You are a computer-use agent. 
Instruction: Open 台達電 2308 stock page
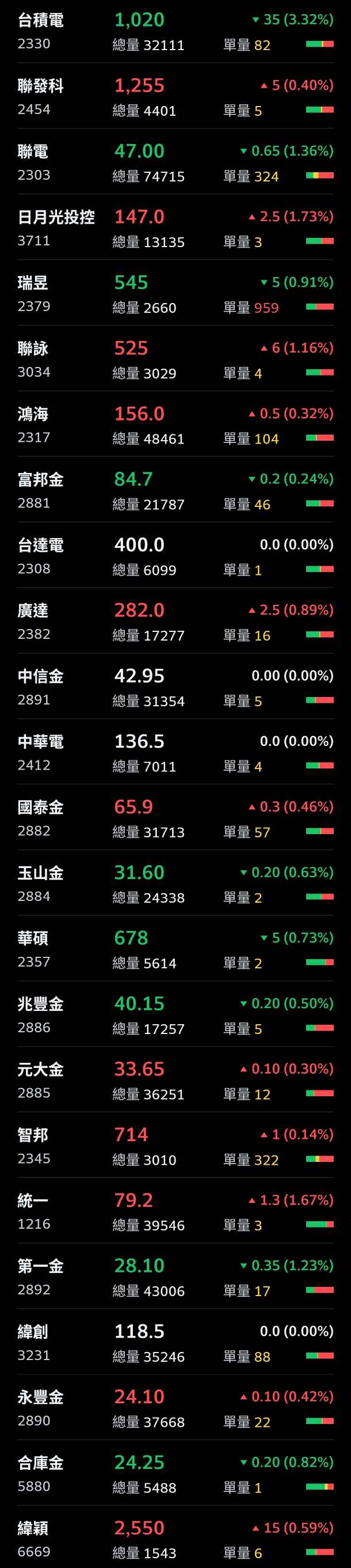tap(175, 557)
